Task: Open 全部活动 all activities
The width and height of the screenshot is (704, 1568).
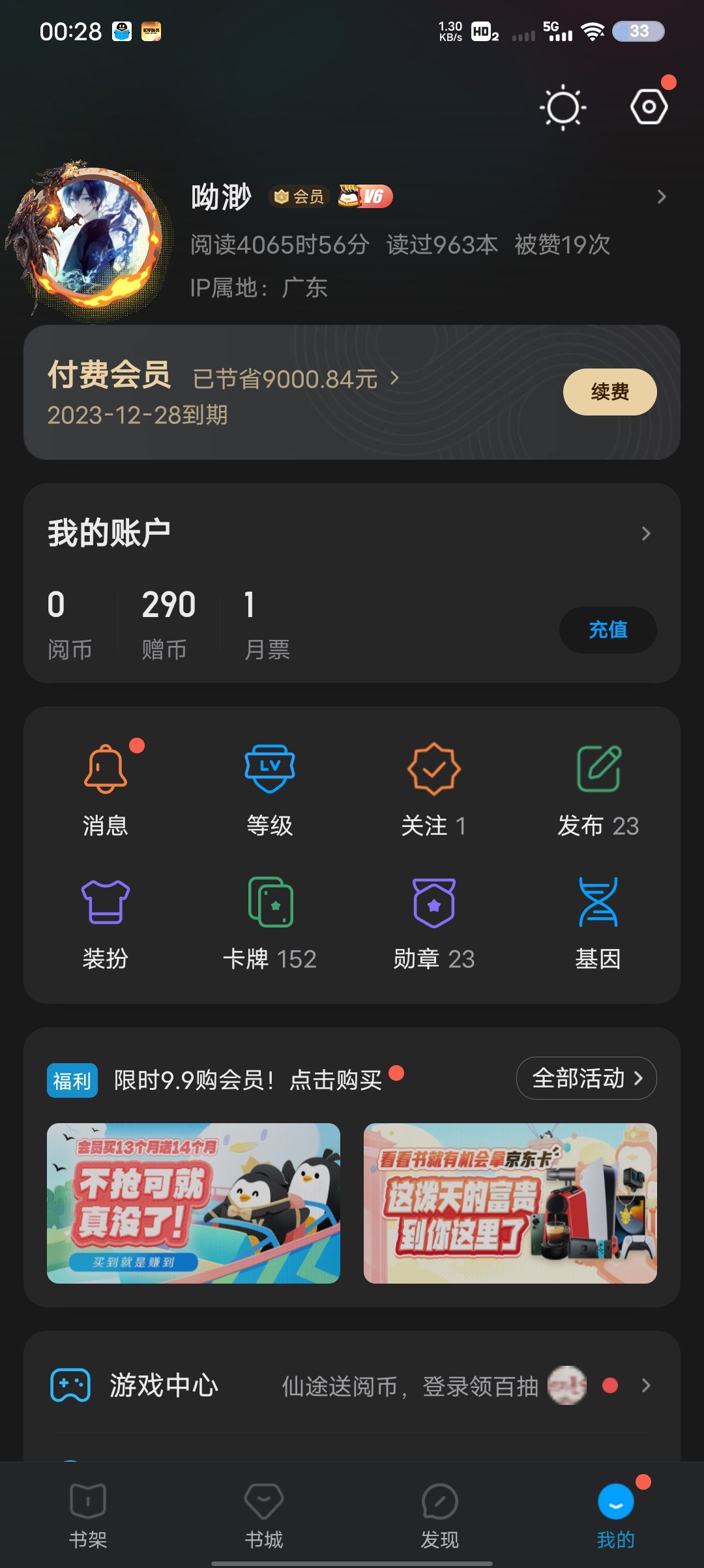Action: (586, 1078)
